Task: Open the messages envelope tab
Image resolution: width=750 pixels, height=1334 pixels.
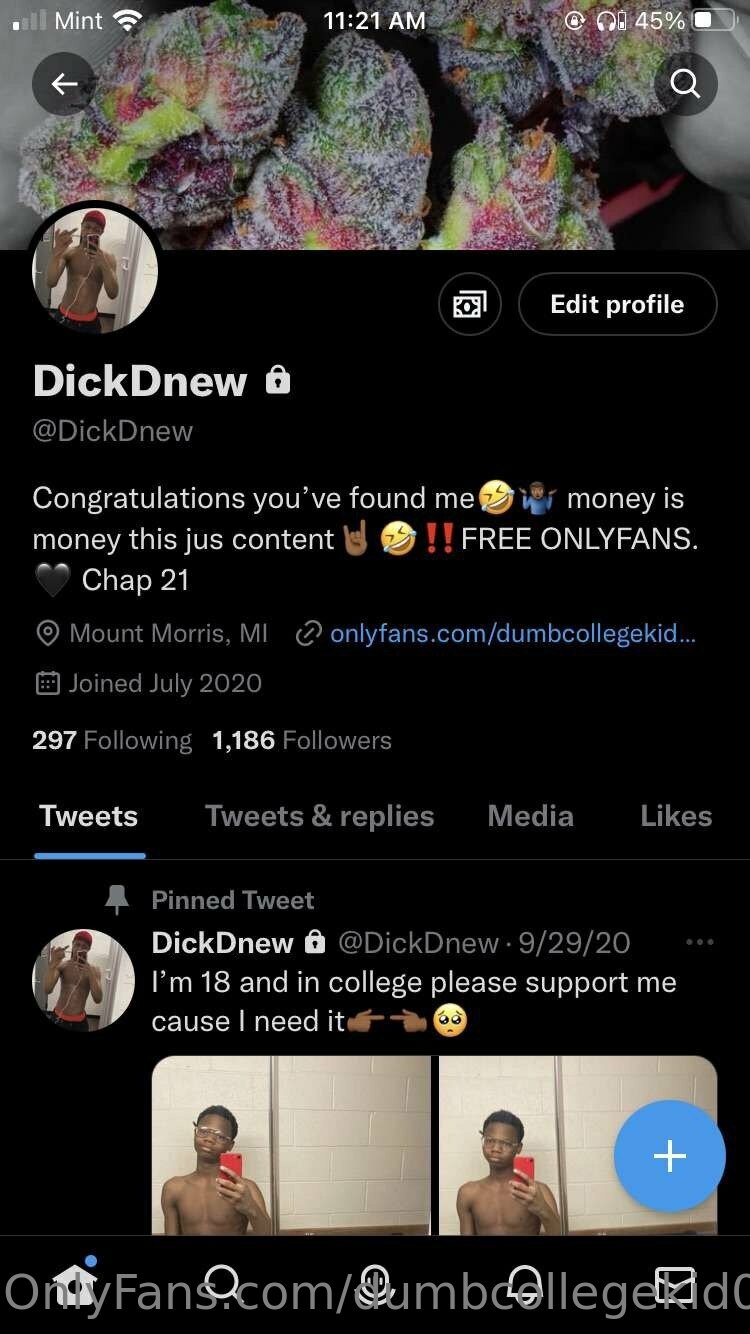Action: tap(675, 1282)
